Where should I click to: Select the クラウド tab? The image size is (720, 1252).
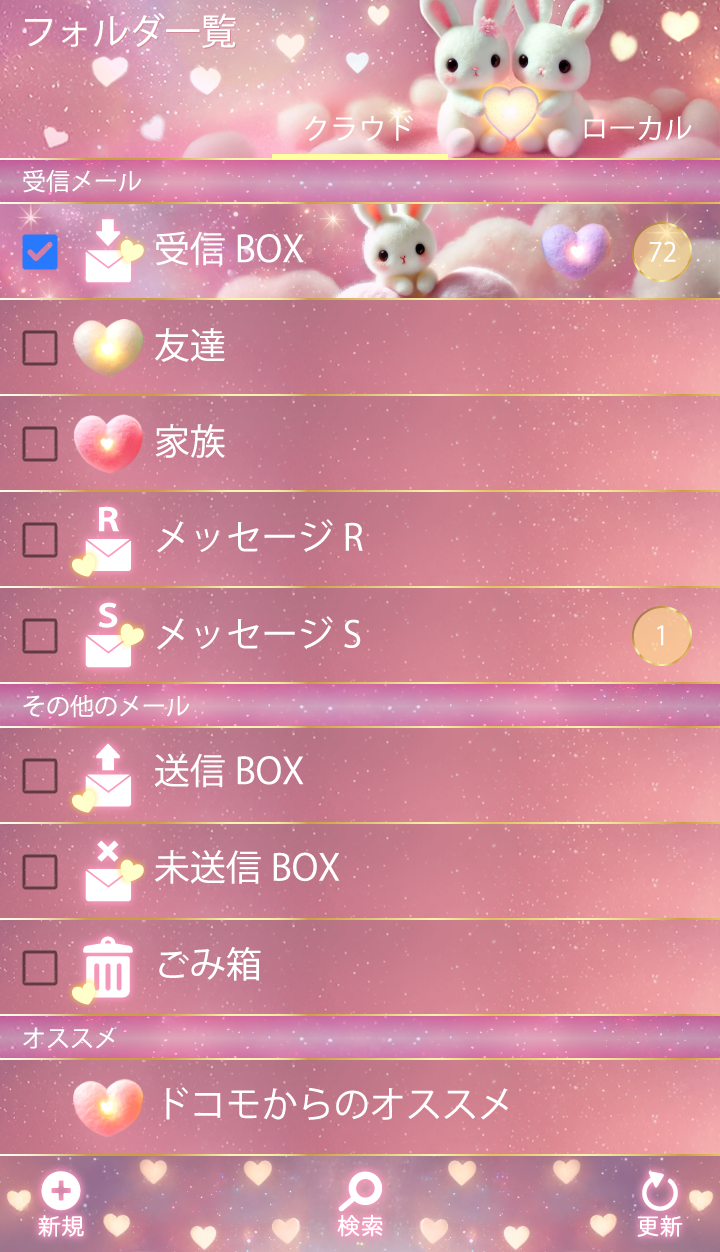[x=359, y=128]
